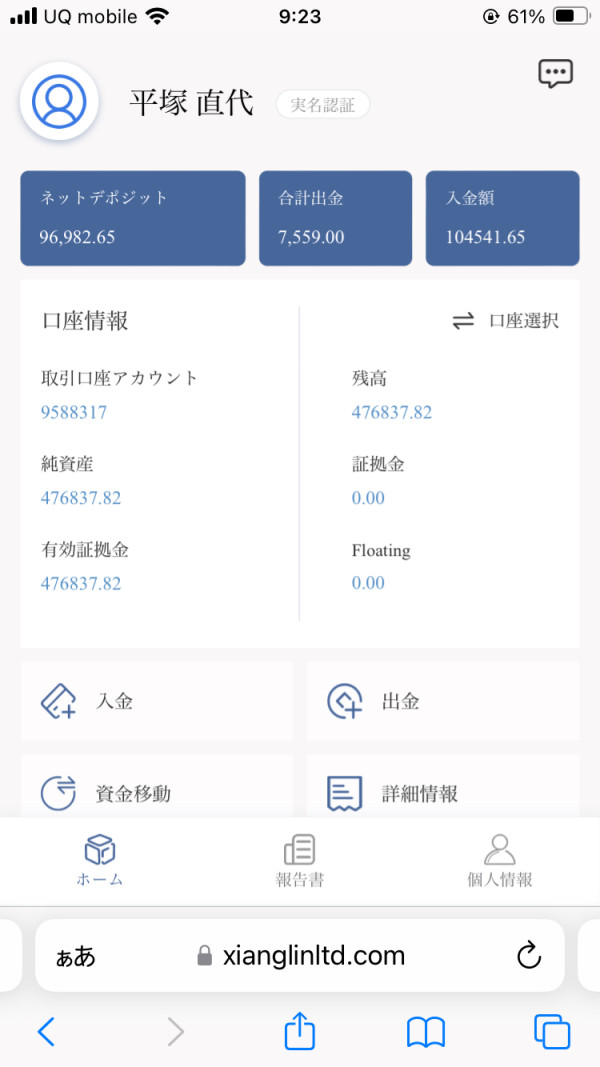Select 資金移動 fund transfer
600x1067 pixels.
point(157,787)
